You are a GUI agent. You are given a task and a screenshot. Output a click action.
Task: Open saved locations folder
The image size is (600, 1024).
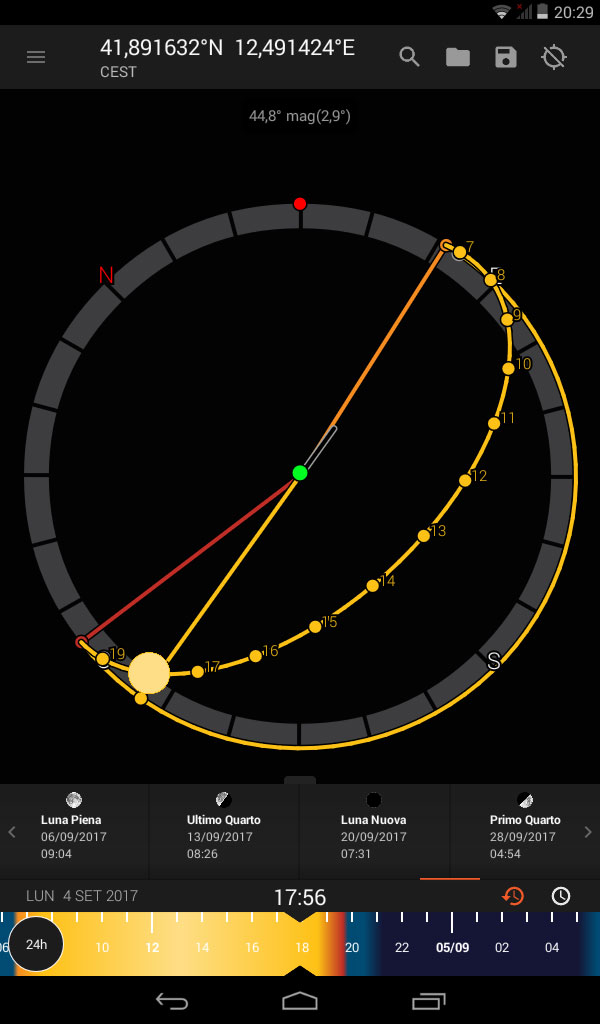coord(458,57)
